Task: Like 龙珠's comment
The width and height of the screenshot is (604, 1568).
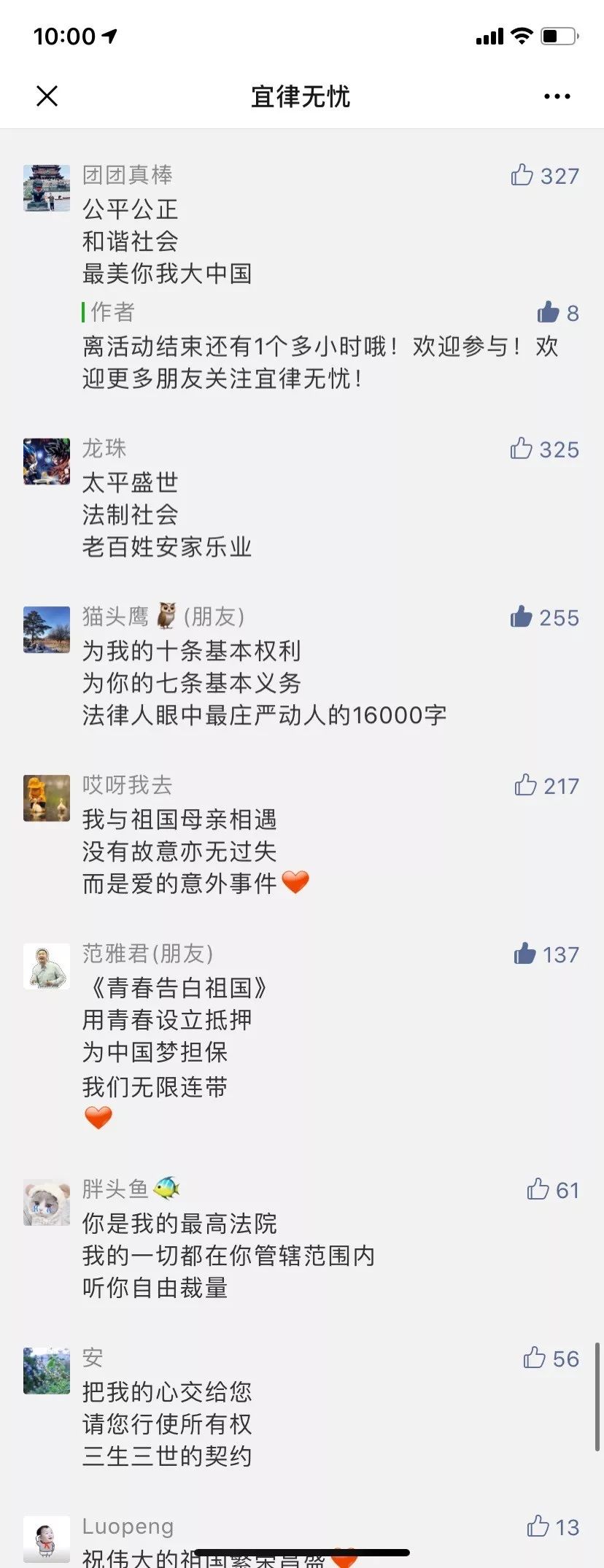Action: pos(522,448)
